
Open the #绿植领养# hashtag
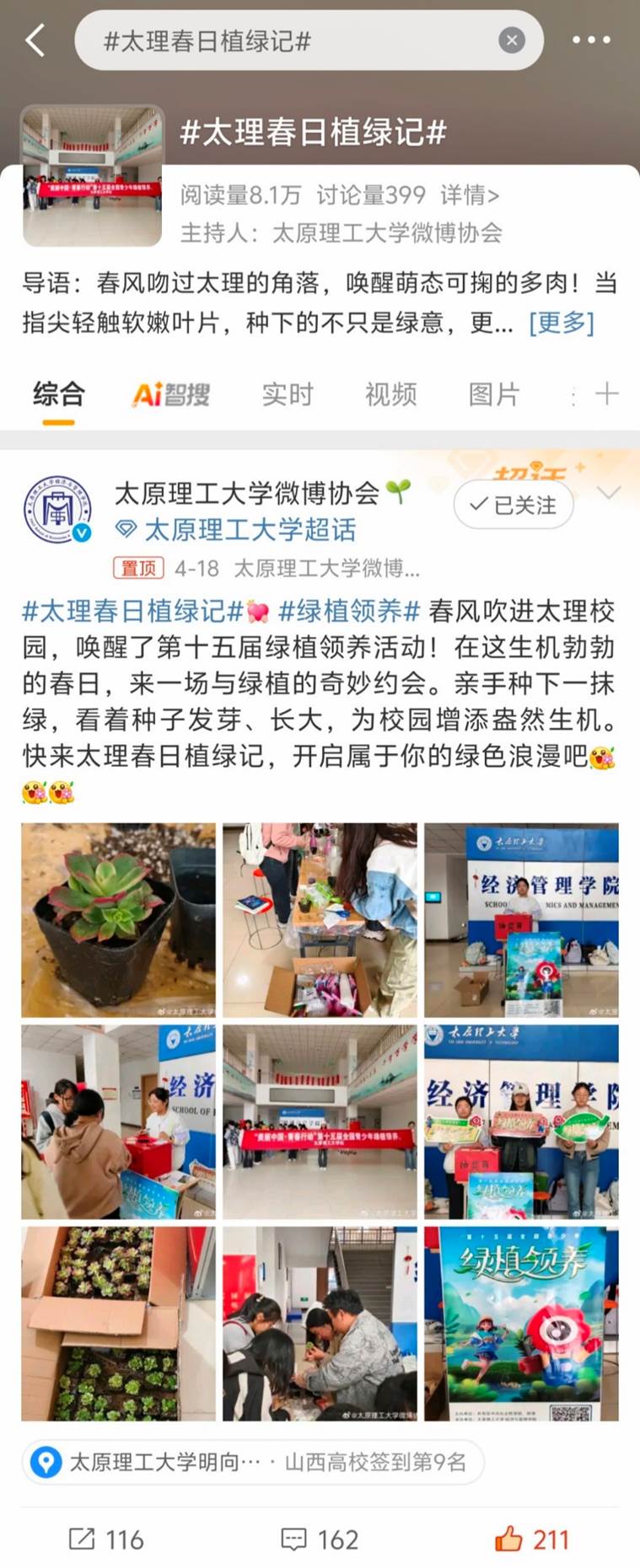[349, 611]
